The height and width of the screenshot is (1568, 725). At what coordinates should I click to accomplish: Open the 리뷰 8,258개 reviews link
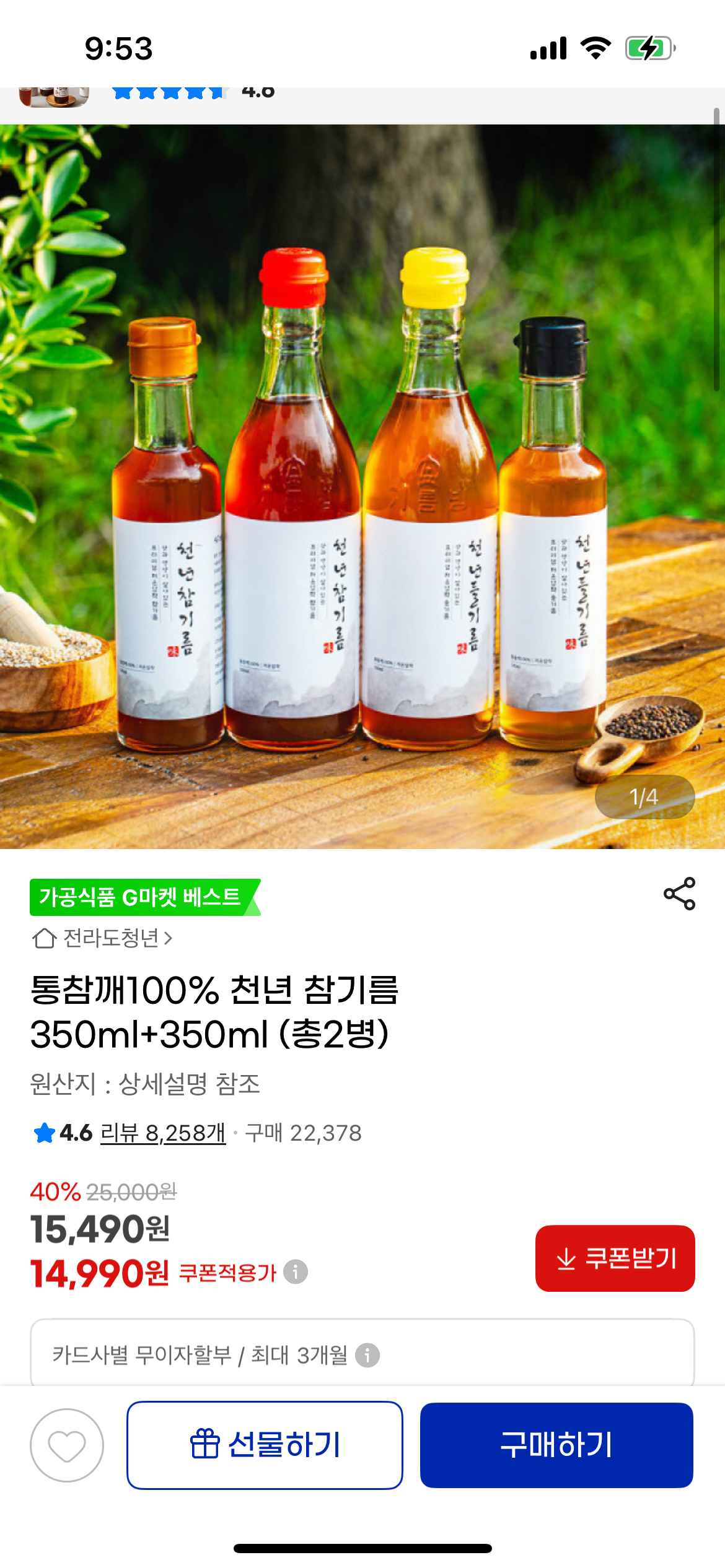click(x=163, y=1133)
